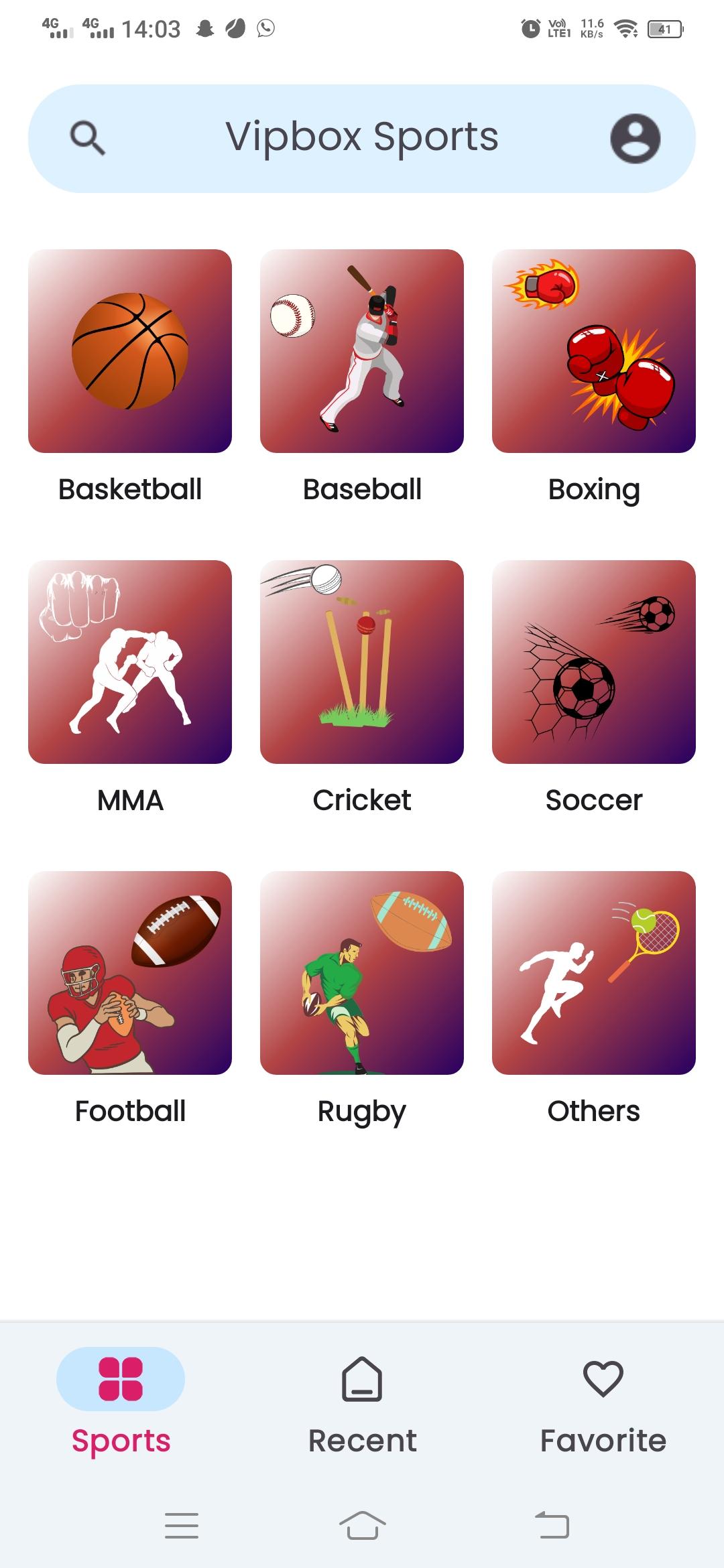
Task: Choose the MMA tile
Action: tap(130, 662)
